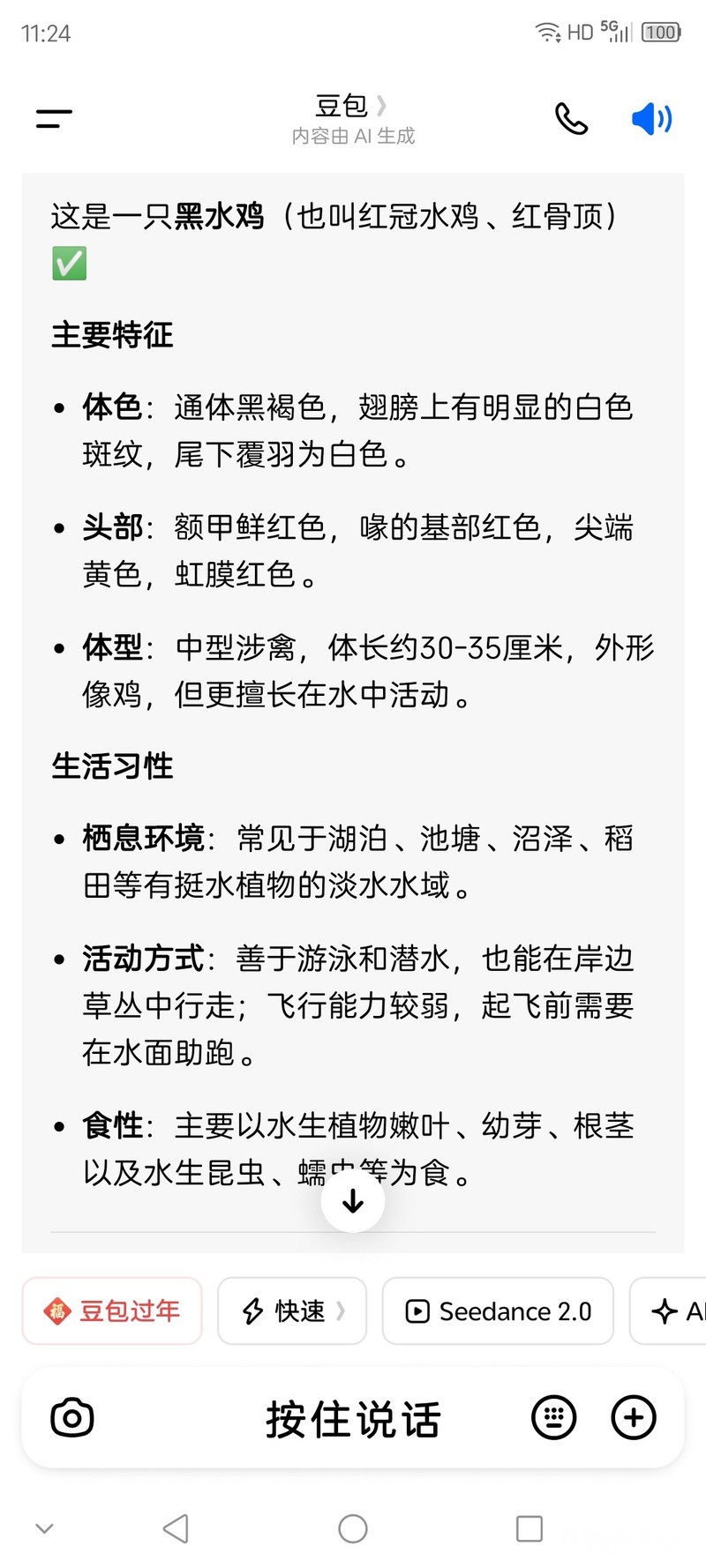Open the Seedance 2.0 chip

(x=498, y=1310)
